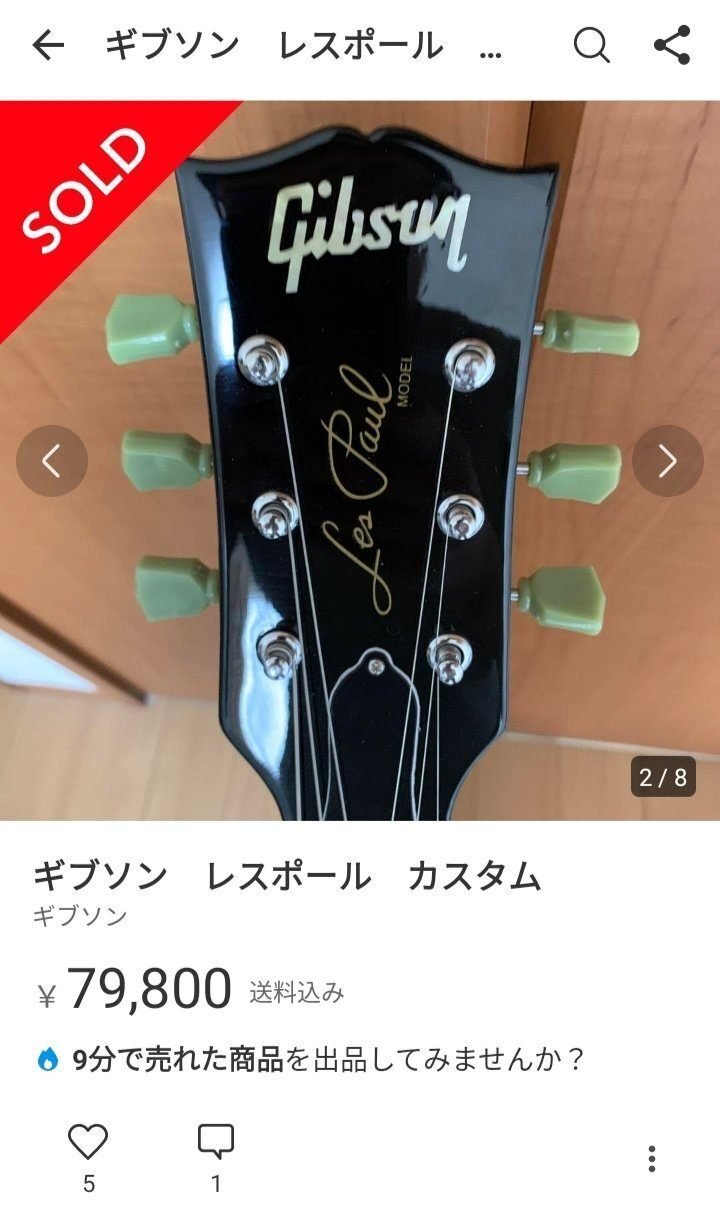Like the listing with the heart icon

pyautogui.click(x=86, y=1140)
